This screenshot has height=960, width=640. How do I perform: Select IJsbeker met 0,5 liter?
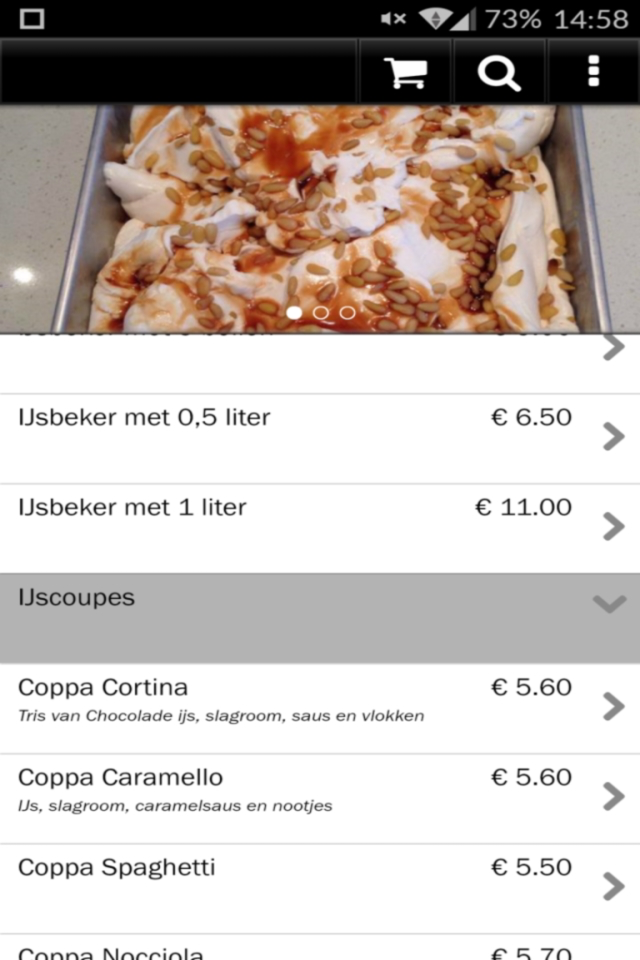(x=320, y=438)
